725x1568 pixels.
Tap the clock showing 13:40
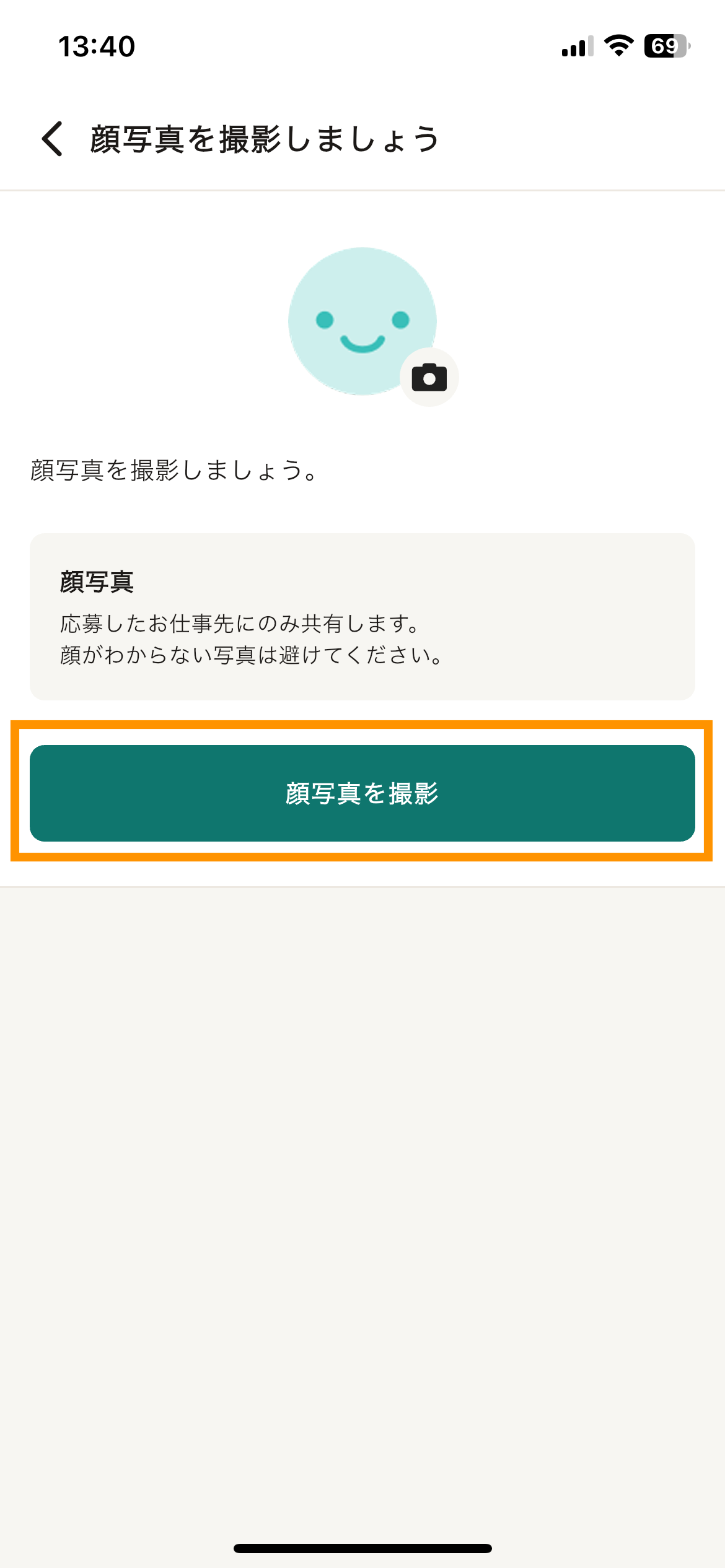pos(96,46)
